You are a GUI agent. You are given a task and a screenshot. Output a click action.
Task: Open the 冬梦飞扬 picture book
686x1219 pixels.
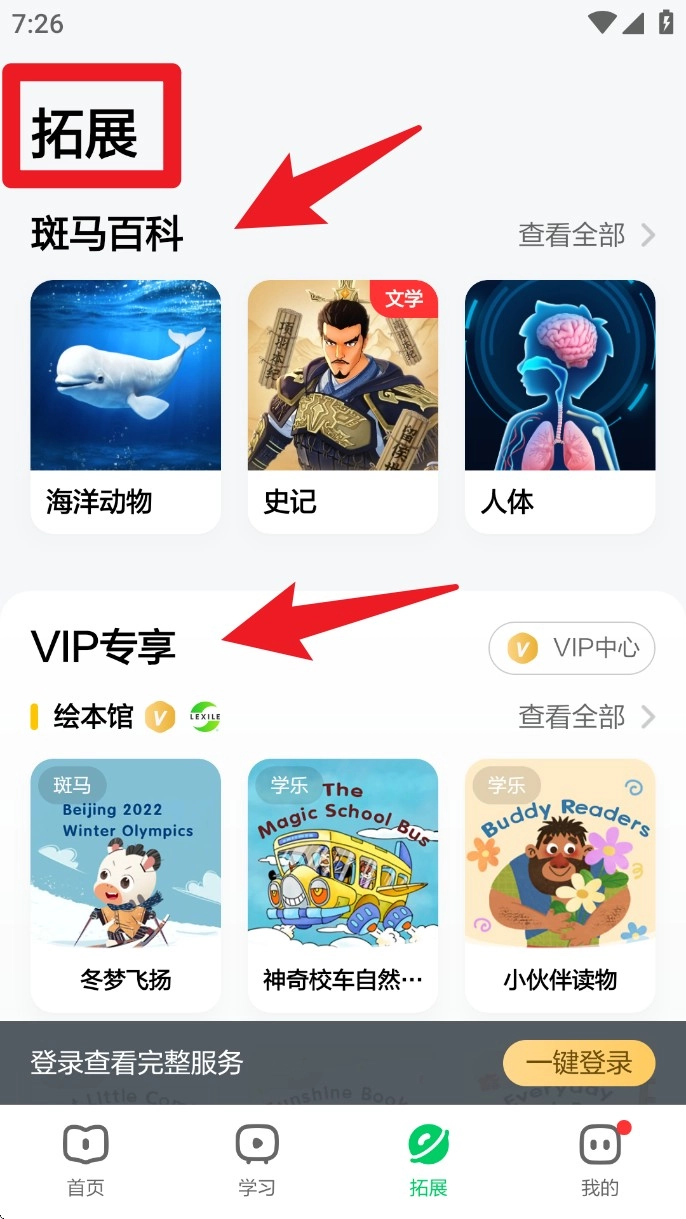(125, 883)
